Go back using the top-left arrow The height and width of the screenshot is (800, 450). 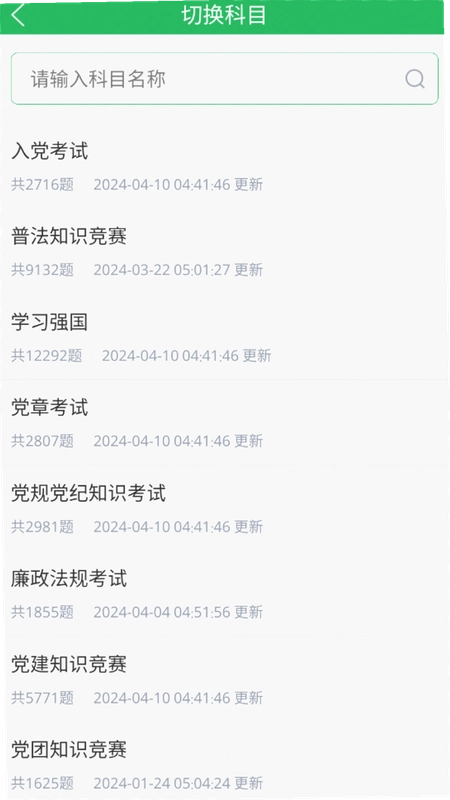18,15
